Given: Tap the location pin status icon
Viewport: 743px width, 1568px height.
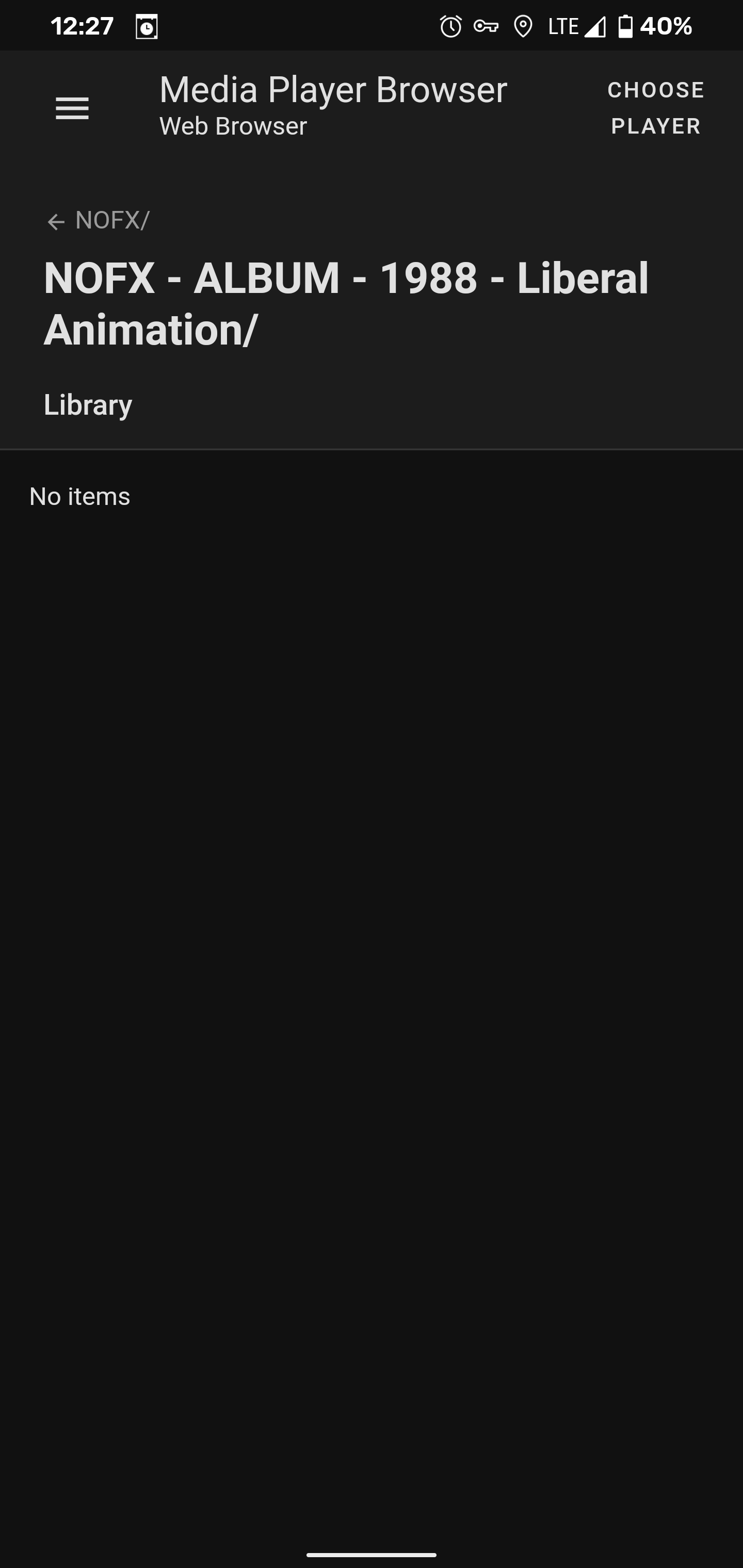Looking at the screenshot, I should [523, 26].
